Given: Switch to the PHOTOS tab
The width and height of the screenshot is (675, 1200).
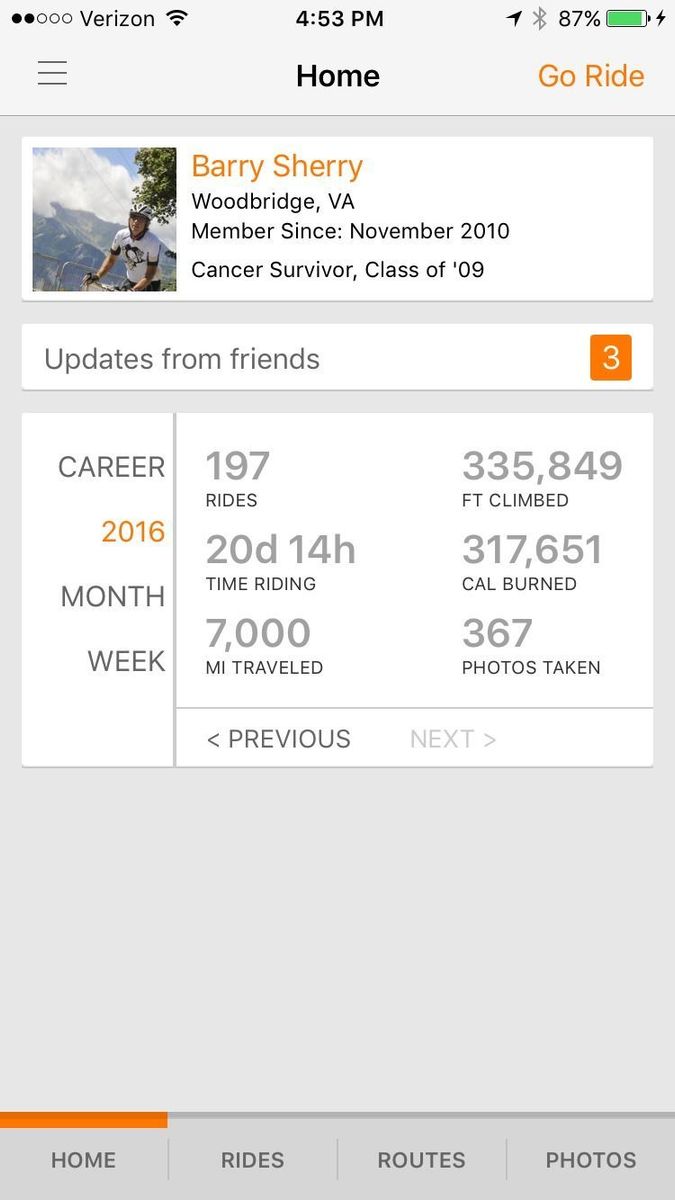Looking at the screenshot, I should [x=590, y=1160].
